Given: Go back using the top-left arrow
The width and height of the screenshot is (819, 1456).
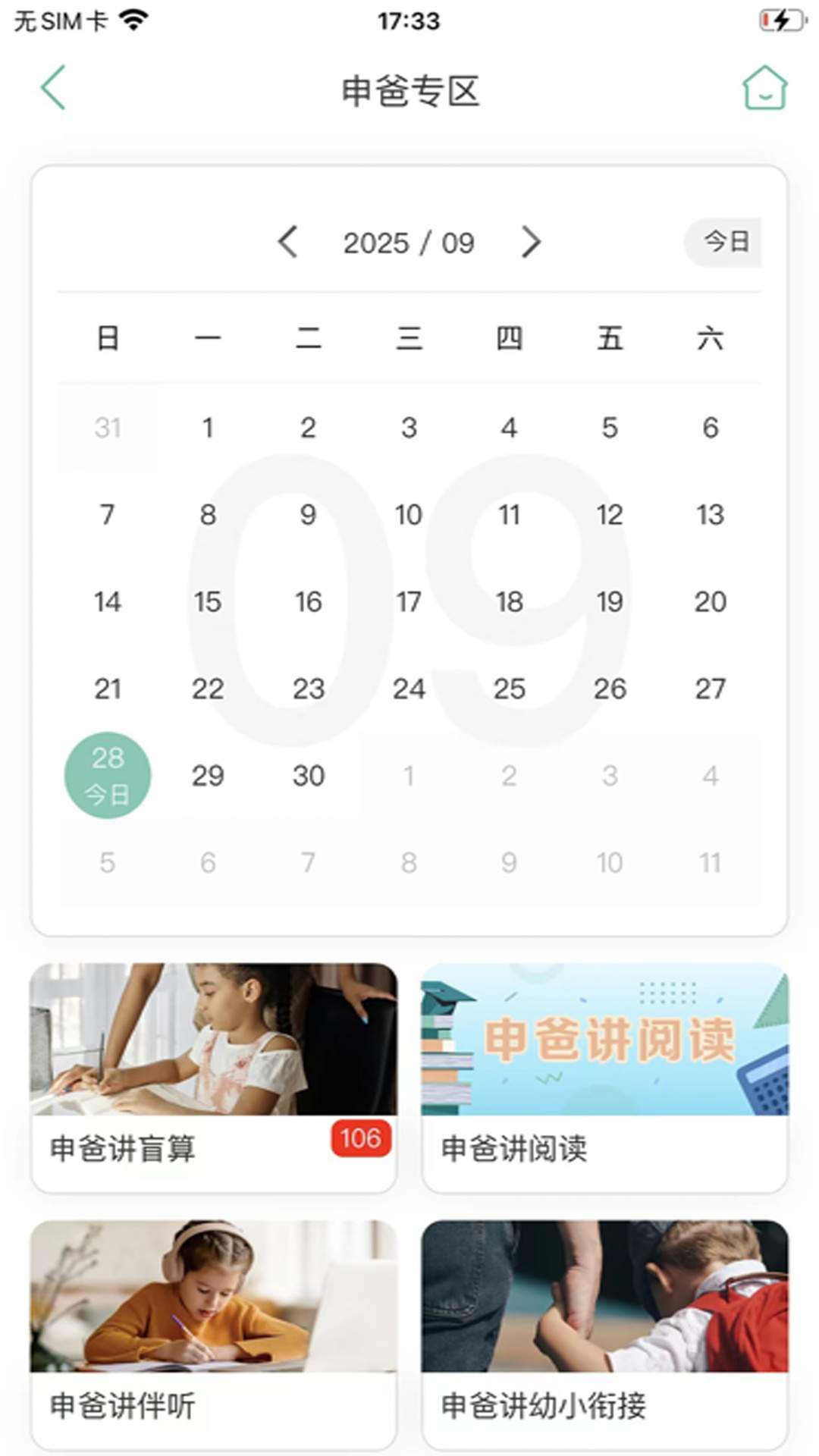Looking at the screenshot, I should 53,88.
